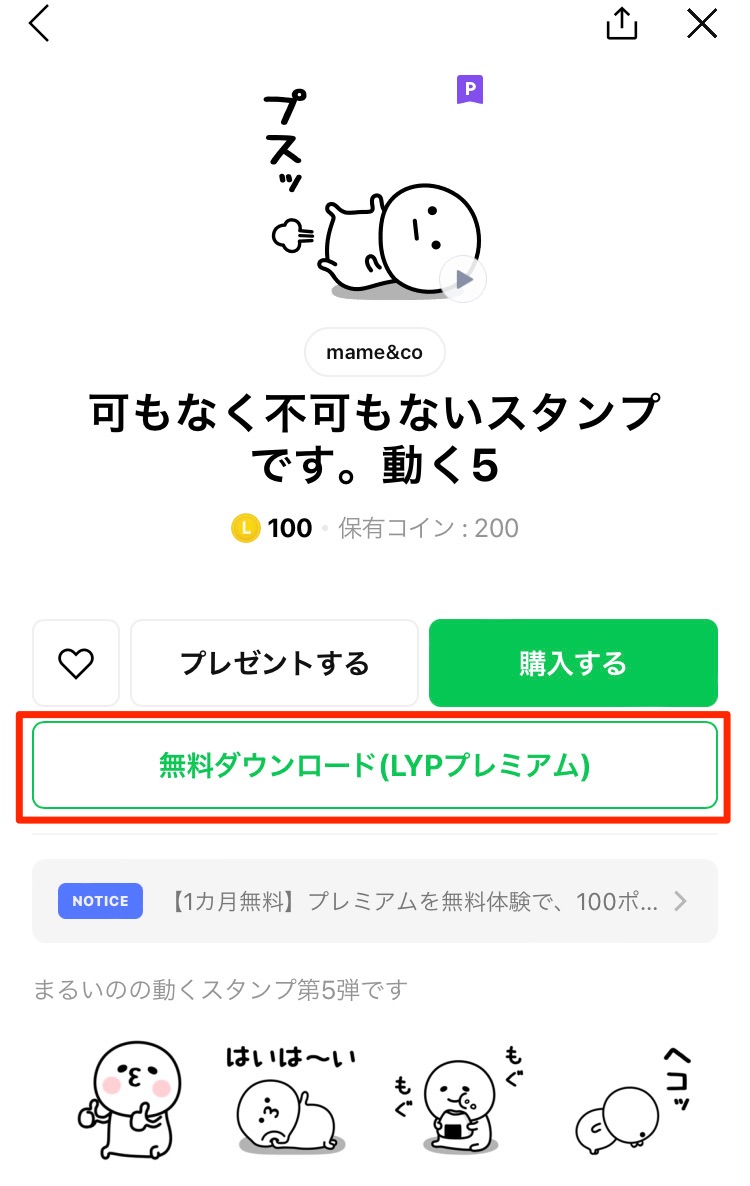Open the mame&co creator page
This screenshot has width=750, height=1186.
point(374,351)
